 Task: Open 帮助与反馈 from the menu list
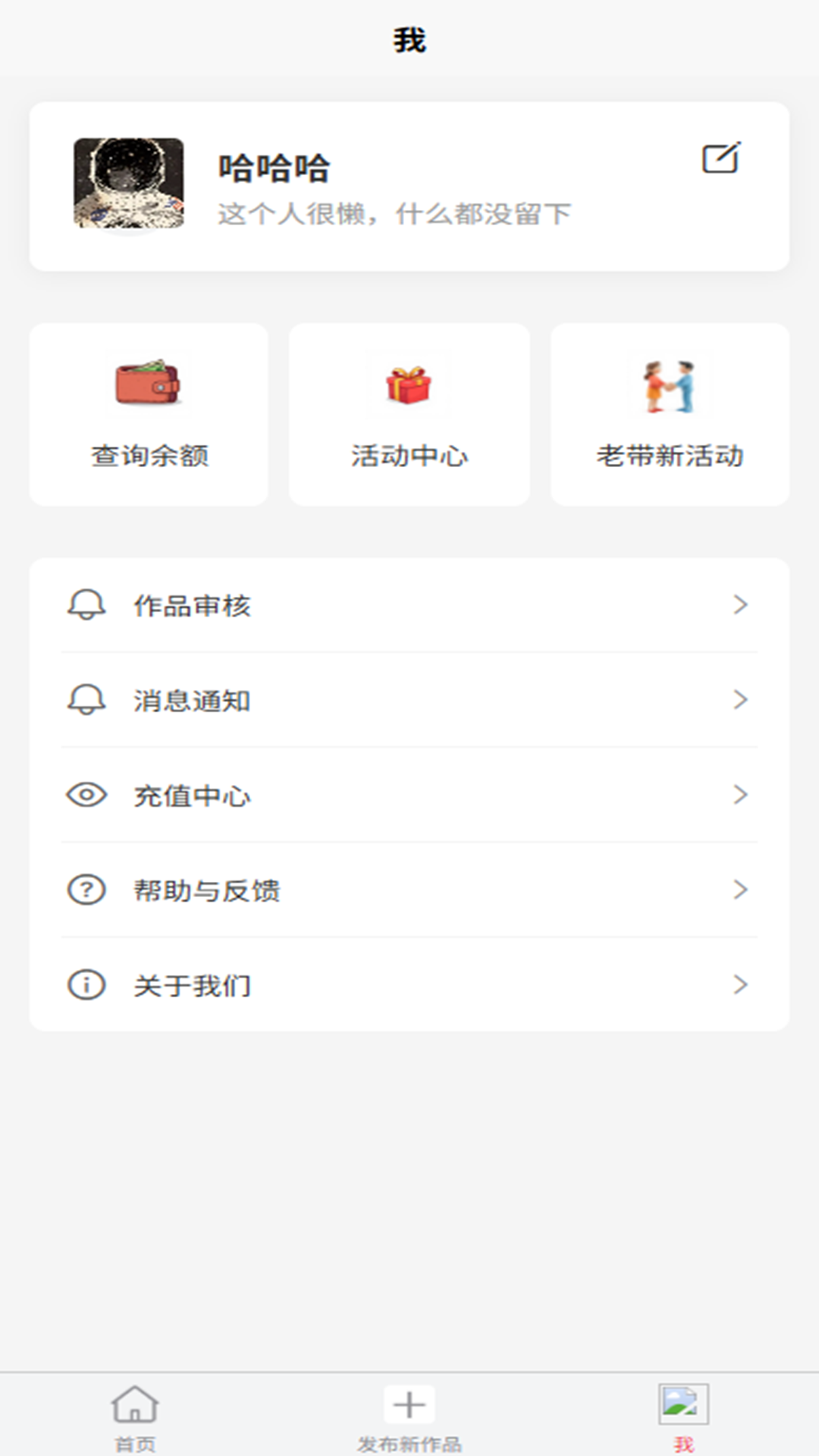pyautogui.click(x=206, y=890)
